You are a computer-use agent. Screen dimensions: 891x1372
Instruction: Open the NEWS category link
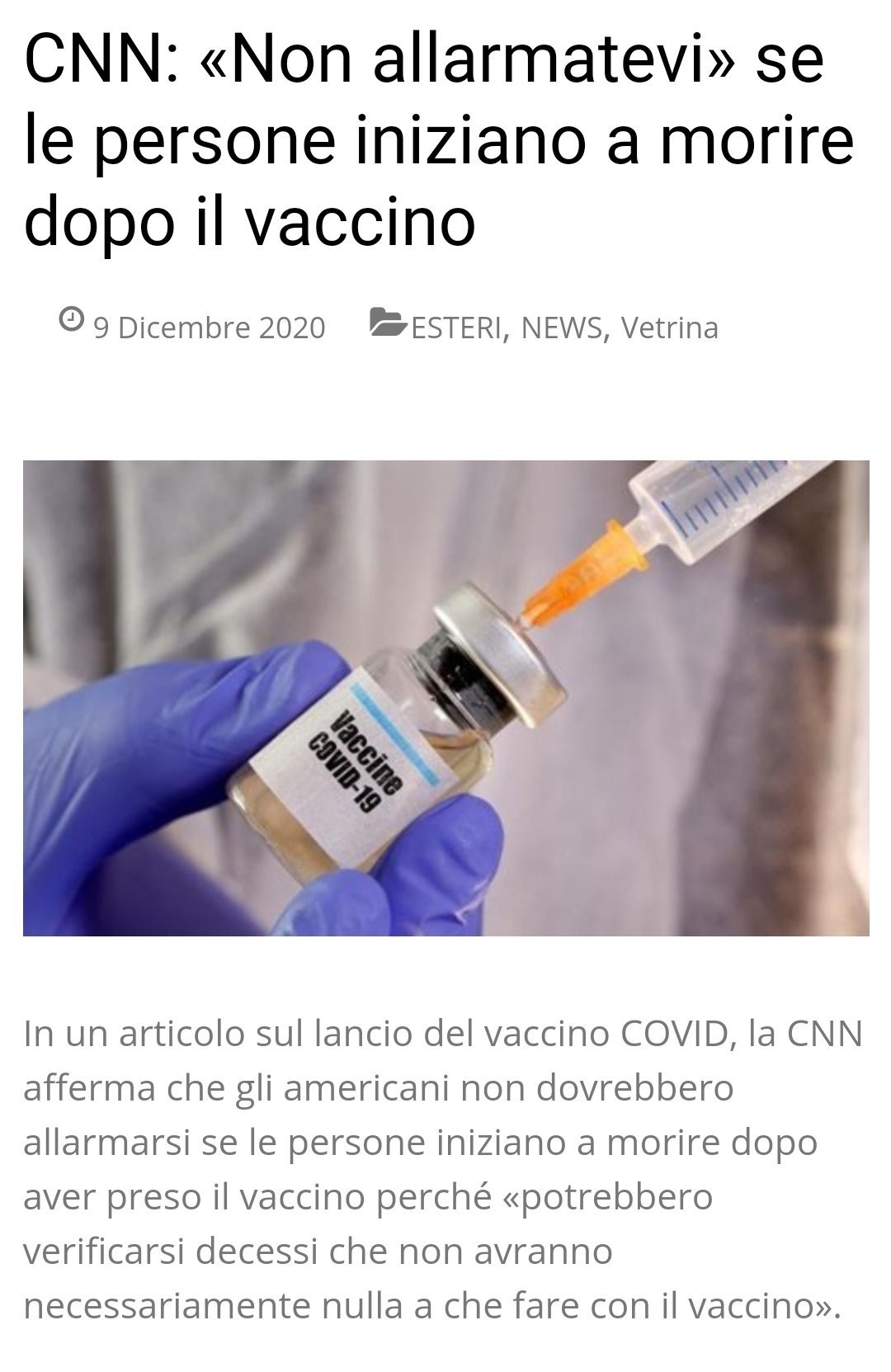click(561, 328)
